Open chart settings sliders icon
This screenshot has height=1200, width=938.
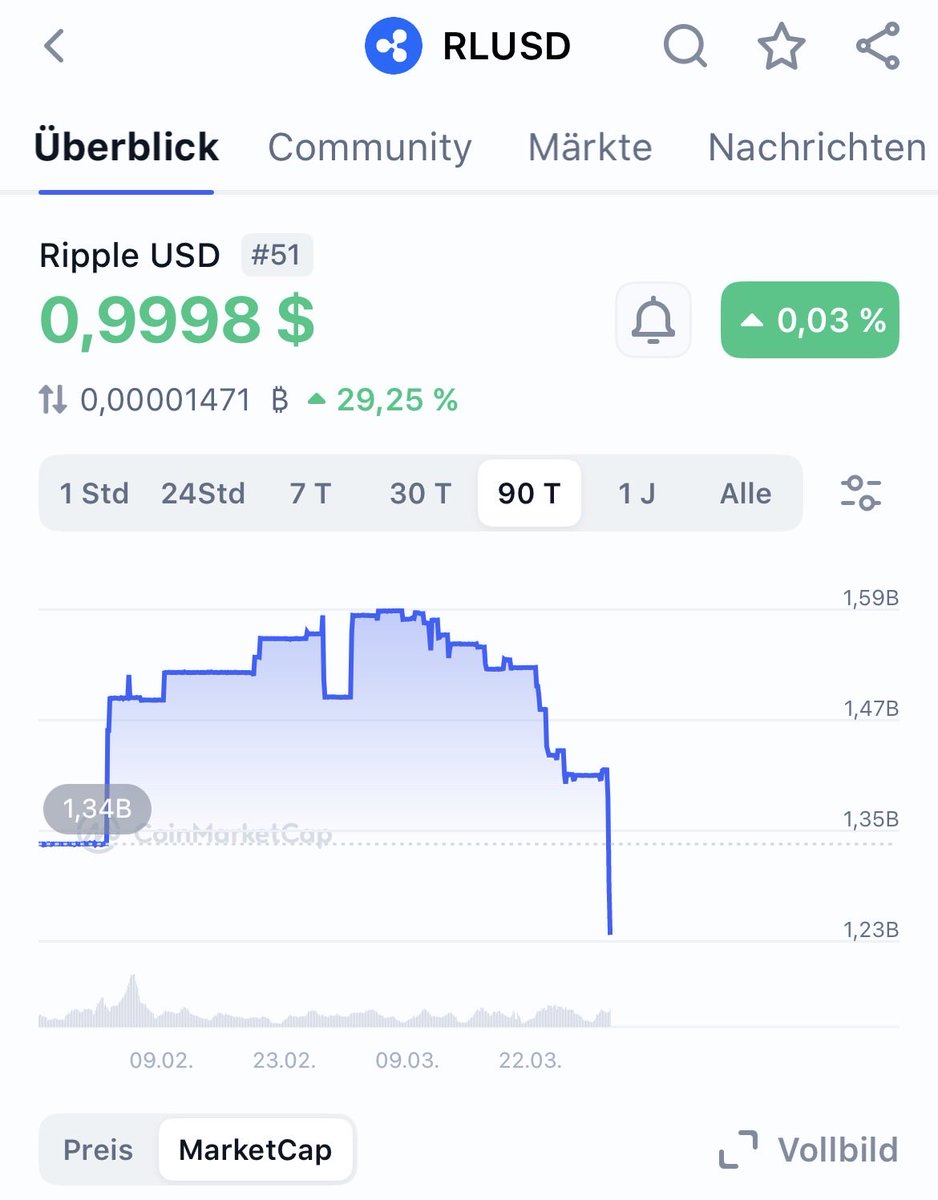[860, 493]
